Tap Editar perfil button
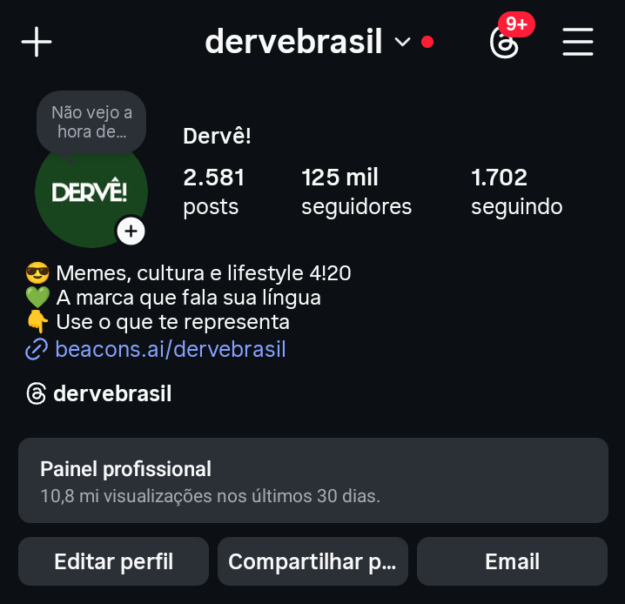 (113, 561)
